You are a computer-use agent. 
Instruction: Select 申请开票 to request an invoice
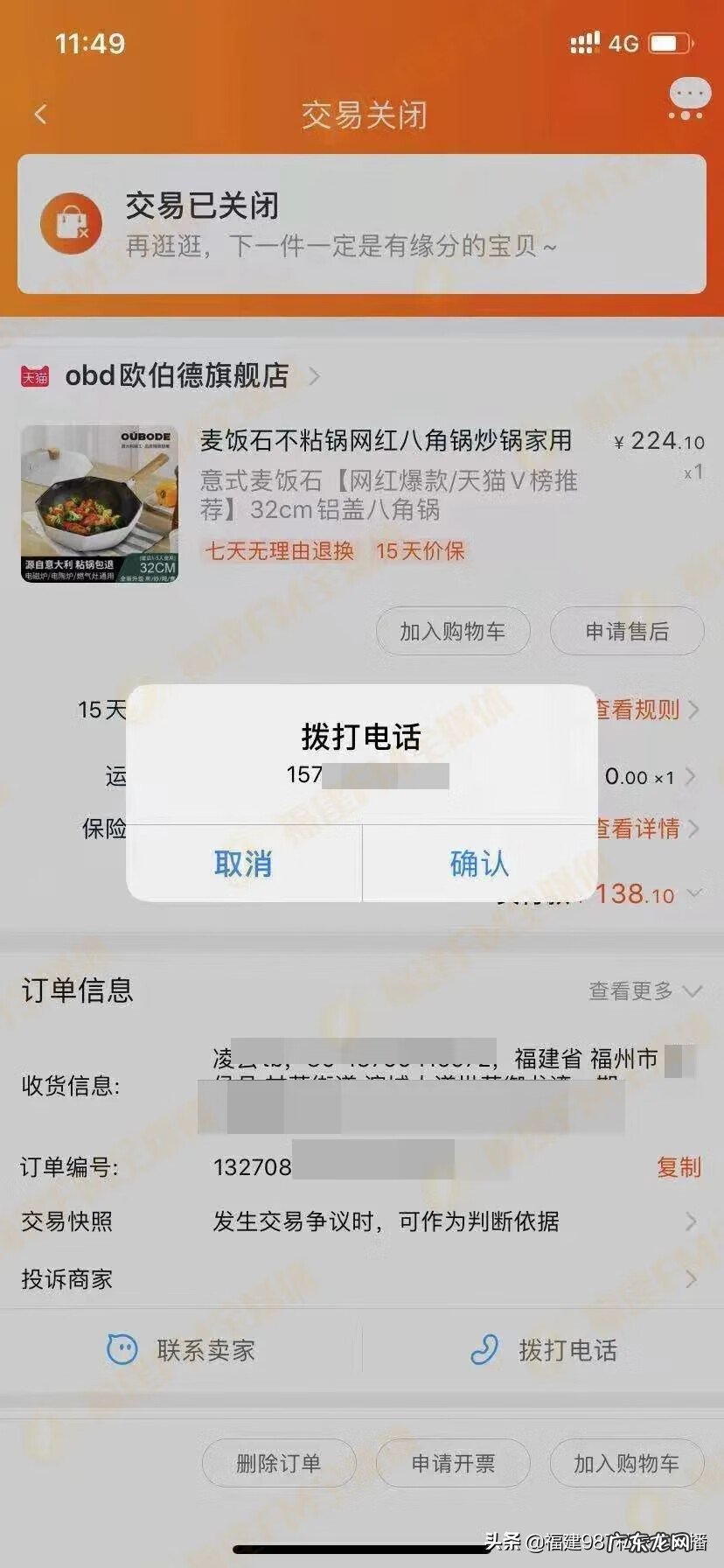pos(453,1462)
